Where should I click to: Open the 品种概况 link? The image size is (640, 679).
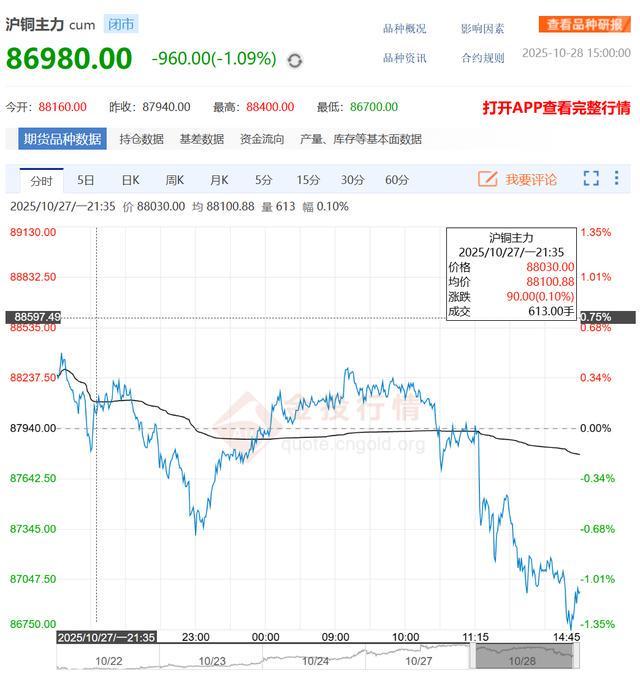click(404, 29)
